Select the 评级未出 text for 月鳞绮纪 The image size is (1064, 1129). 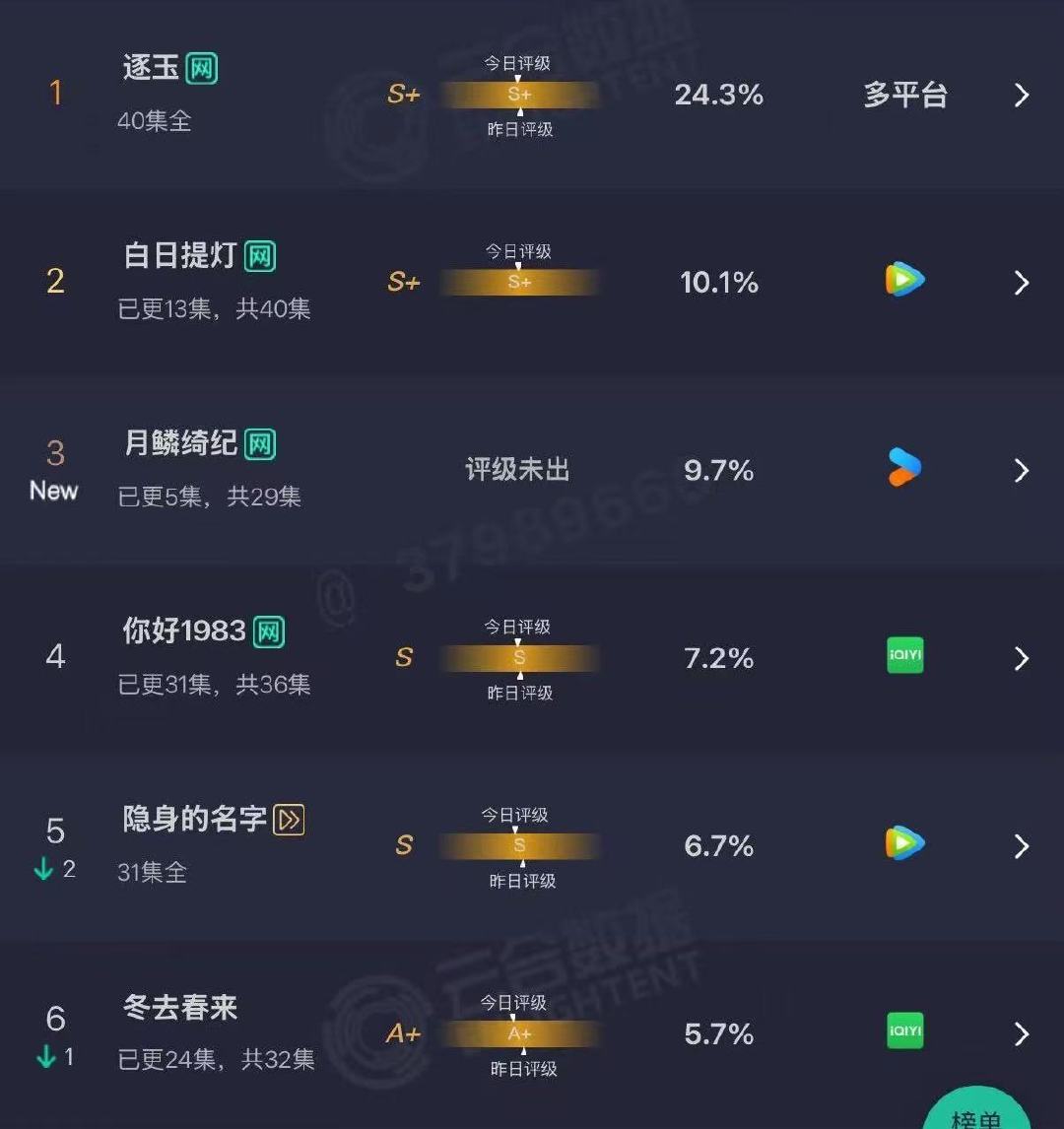(519, 470)
